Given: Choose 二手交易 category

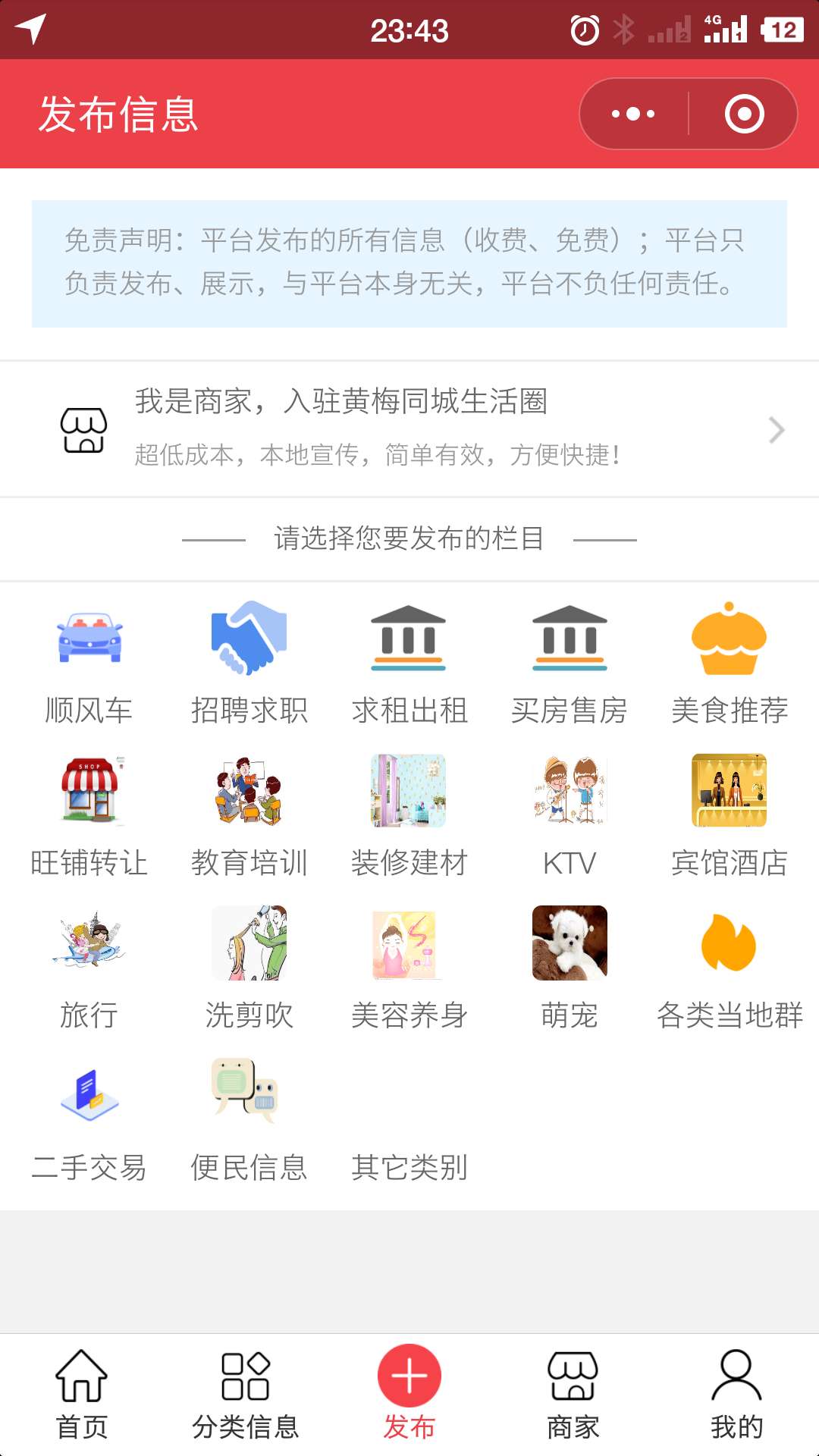Looking at the screenshot, I should click(89, 1121).
